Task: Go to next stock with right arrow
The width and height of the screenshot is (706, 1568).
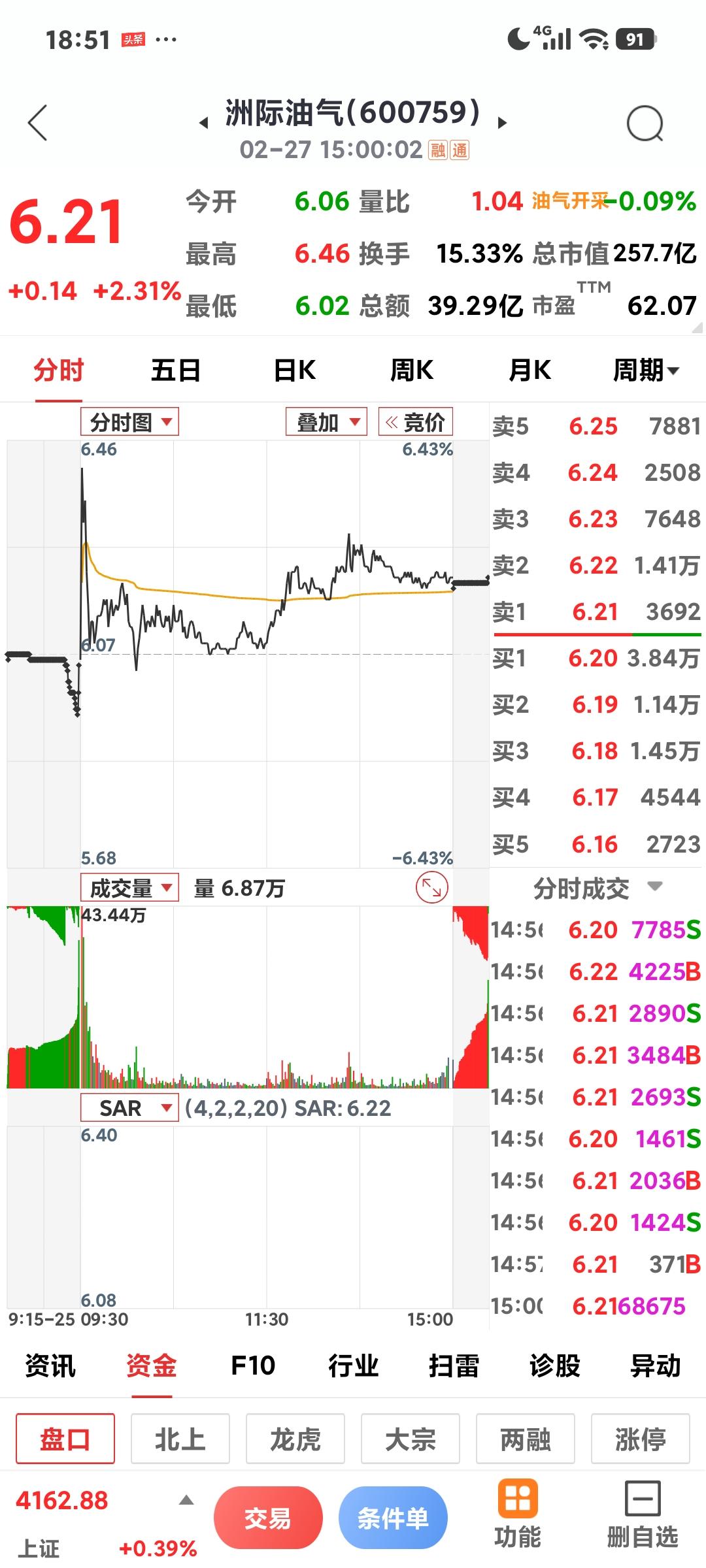Action: point(502,123)
